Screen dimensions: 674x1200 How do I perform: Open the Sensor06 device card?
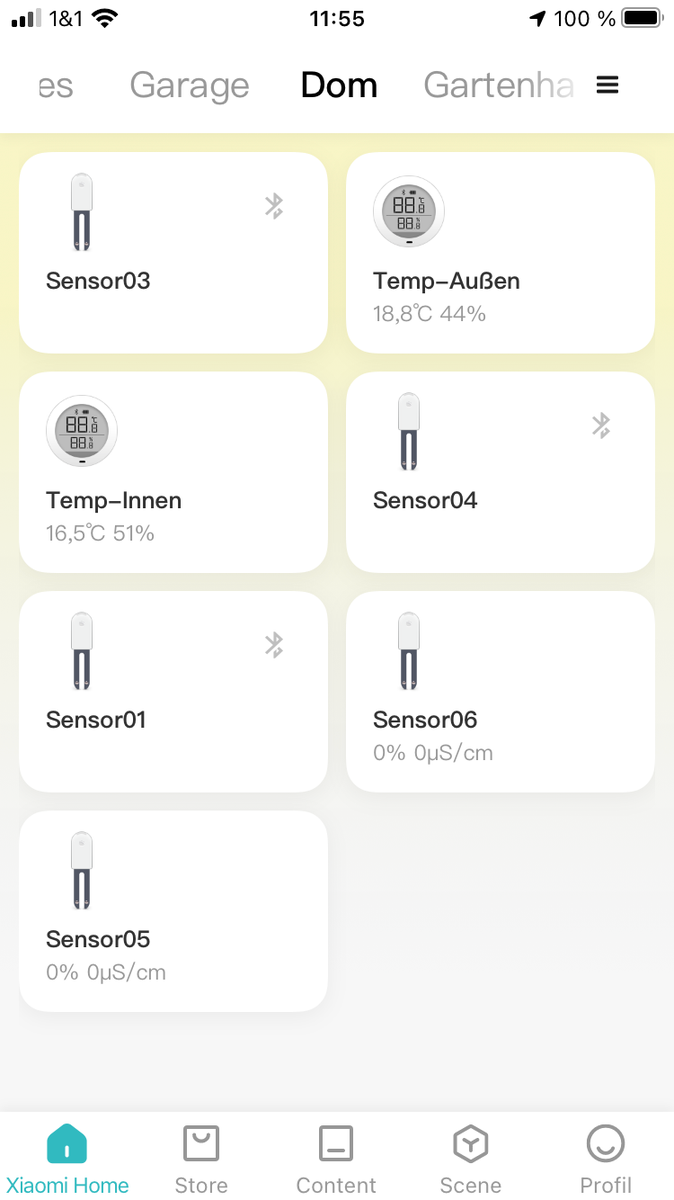pos(500,691)
